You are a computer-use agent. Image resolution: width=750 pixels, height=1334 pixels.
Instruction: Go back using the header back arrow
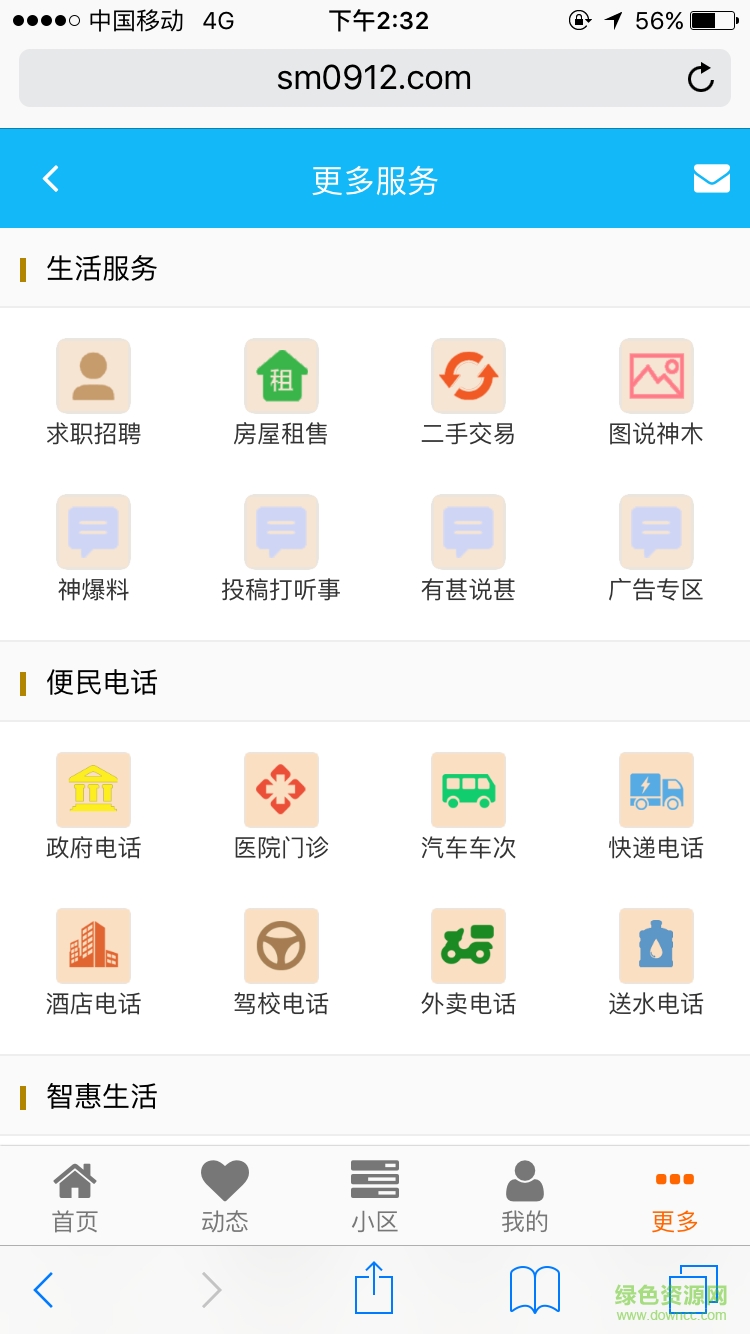point(51,179)
